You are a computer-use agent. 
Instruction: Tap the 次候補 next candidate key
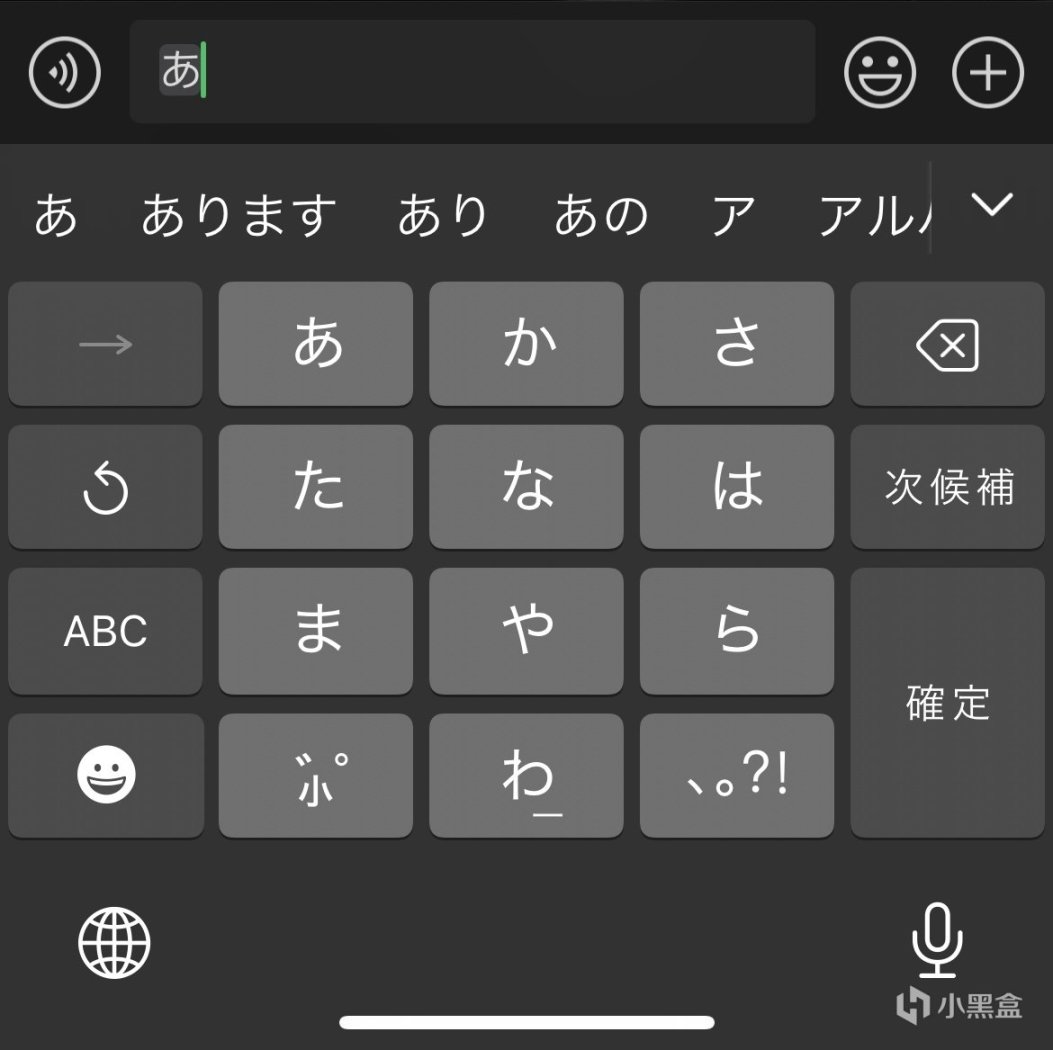tap(947, 487)
